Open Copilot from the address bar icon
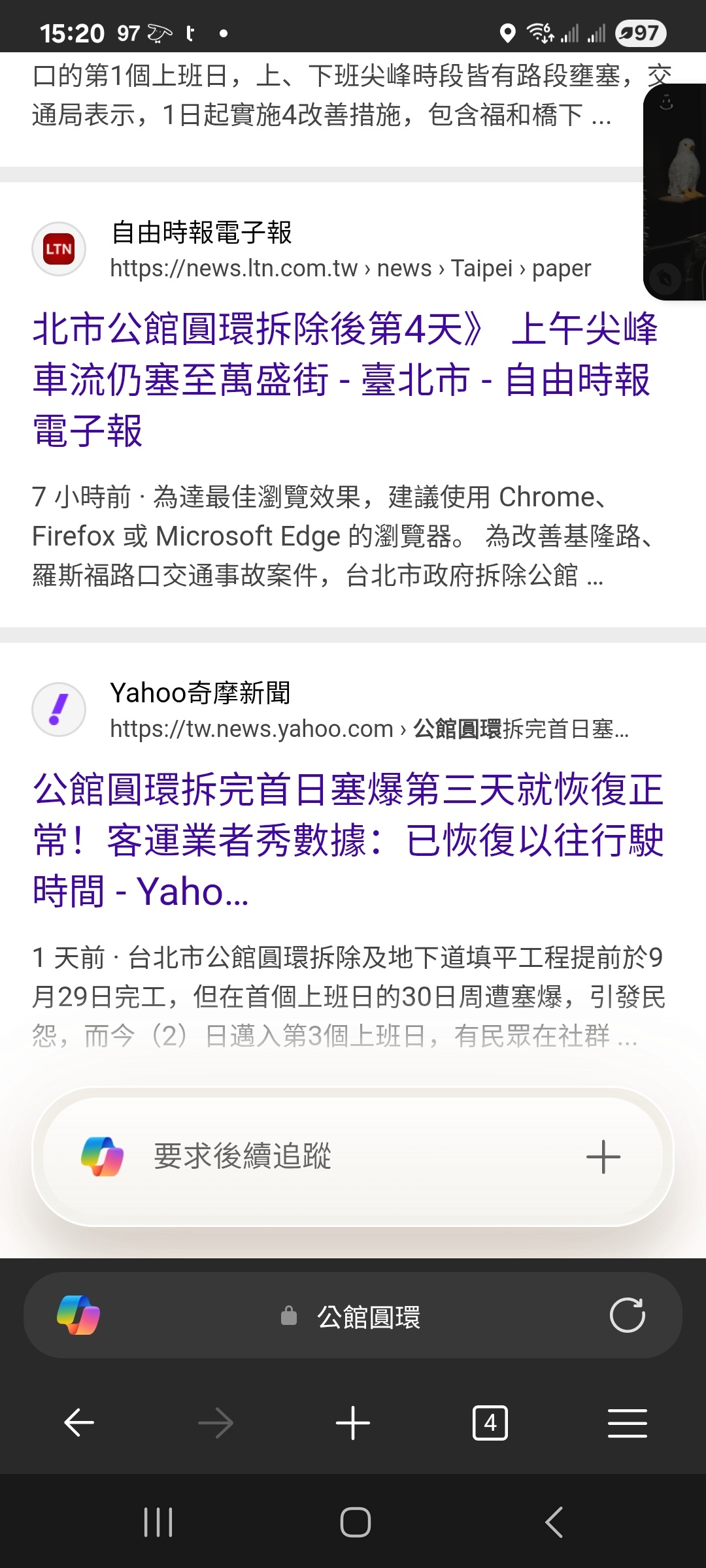 point(78,1315)
